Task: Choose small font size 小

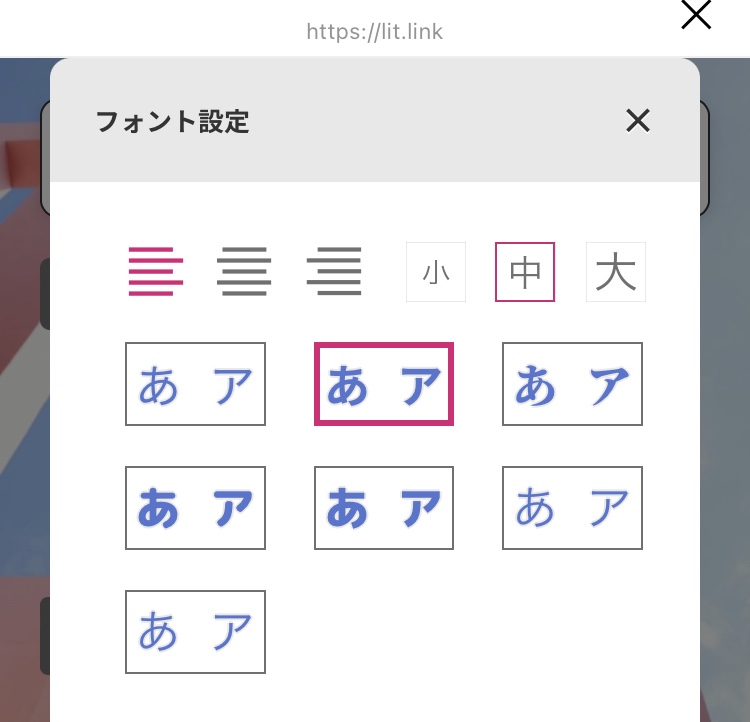Action: tap(436, 272)
